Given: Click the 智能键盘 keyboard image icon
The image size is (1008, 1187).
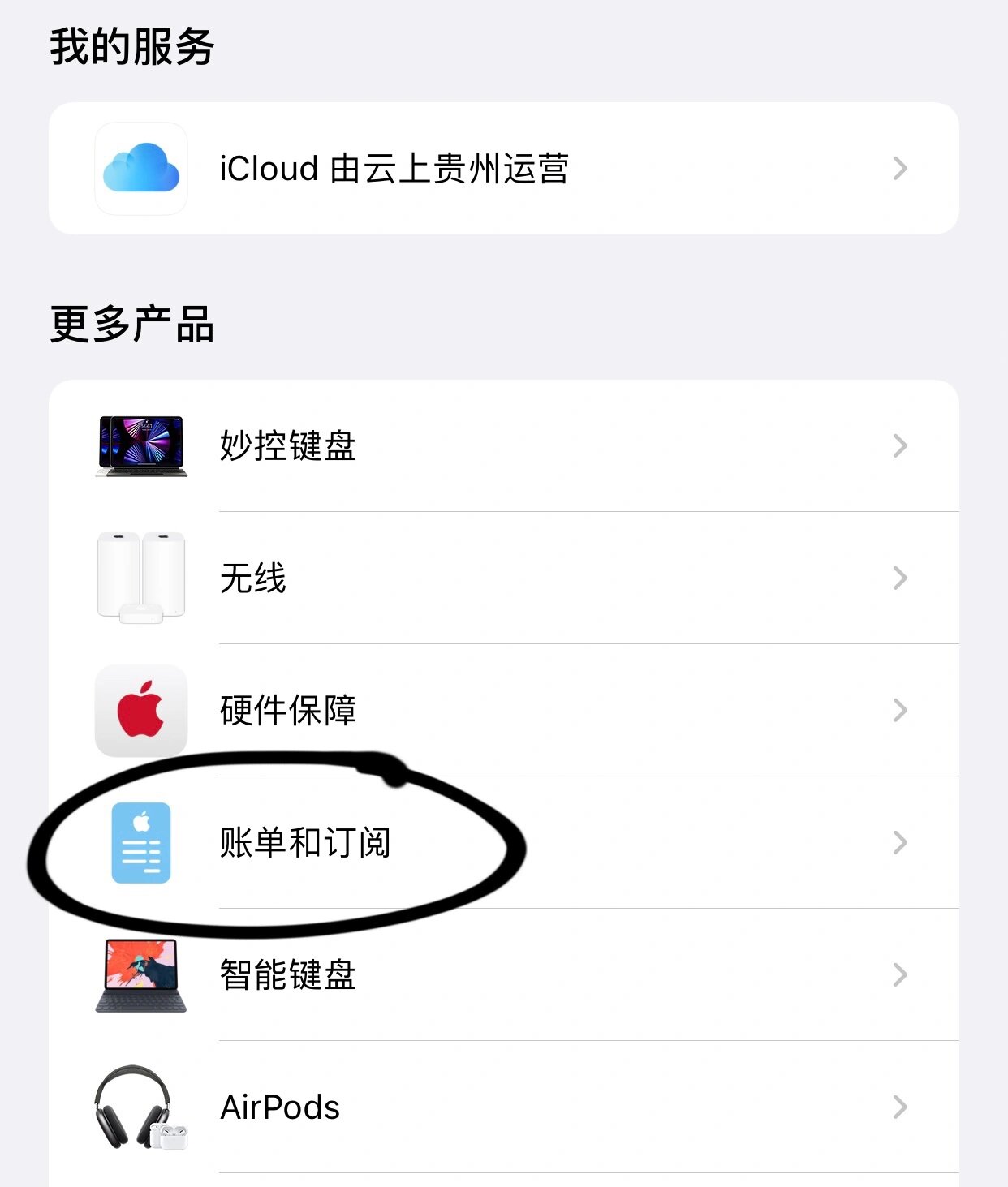Looking at the screenshot, I should click(140, 975).
